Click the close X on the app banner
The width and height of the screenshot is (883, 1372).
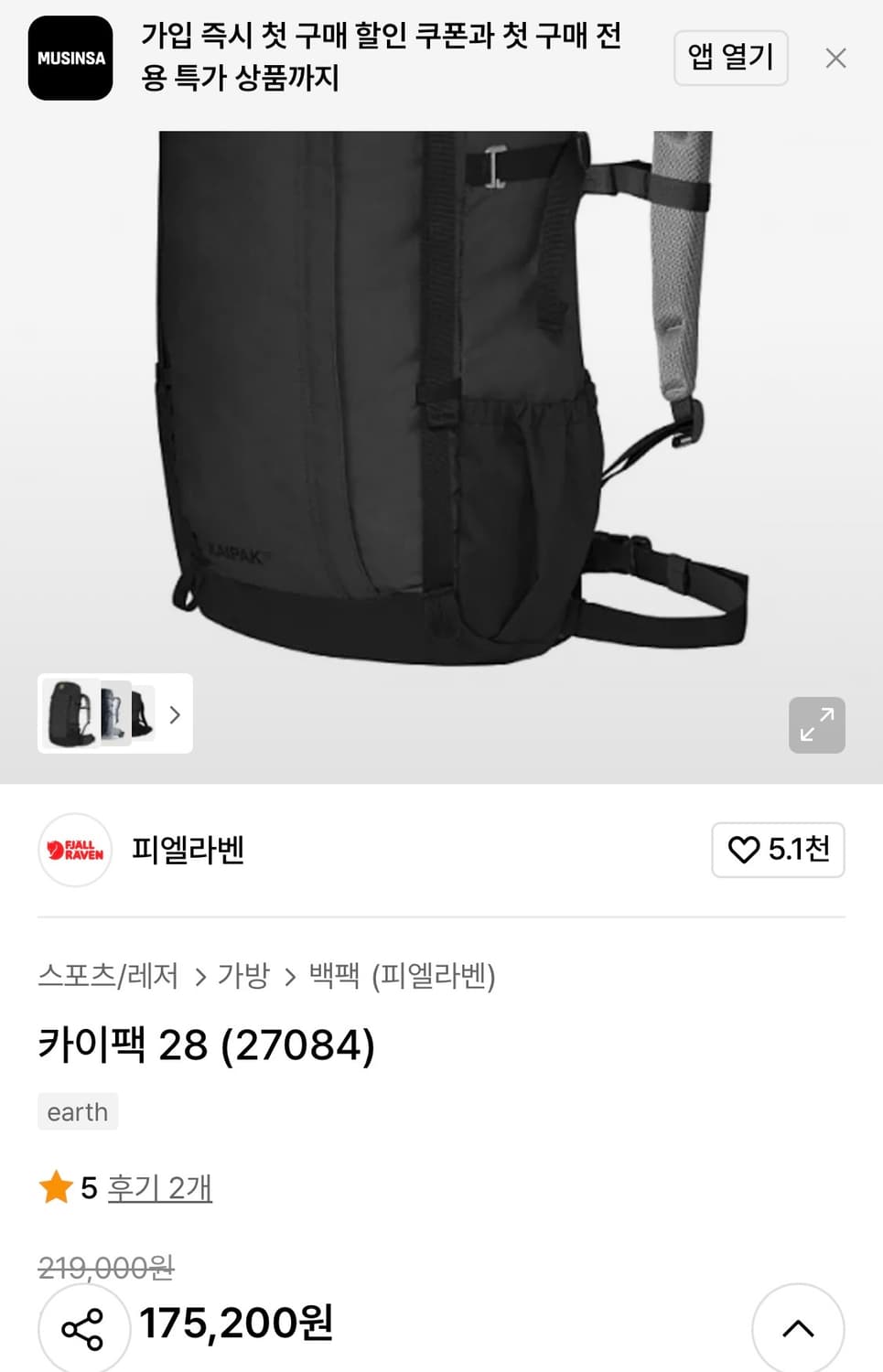coord(835,58)
